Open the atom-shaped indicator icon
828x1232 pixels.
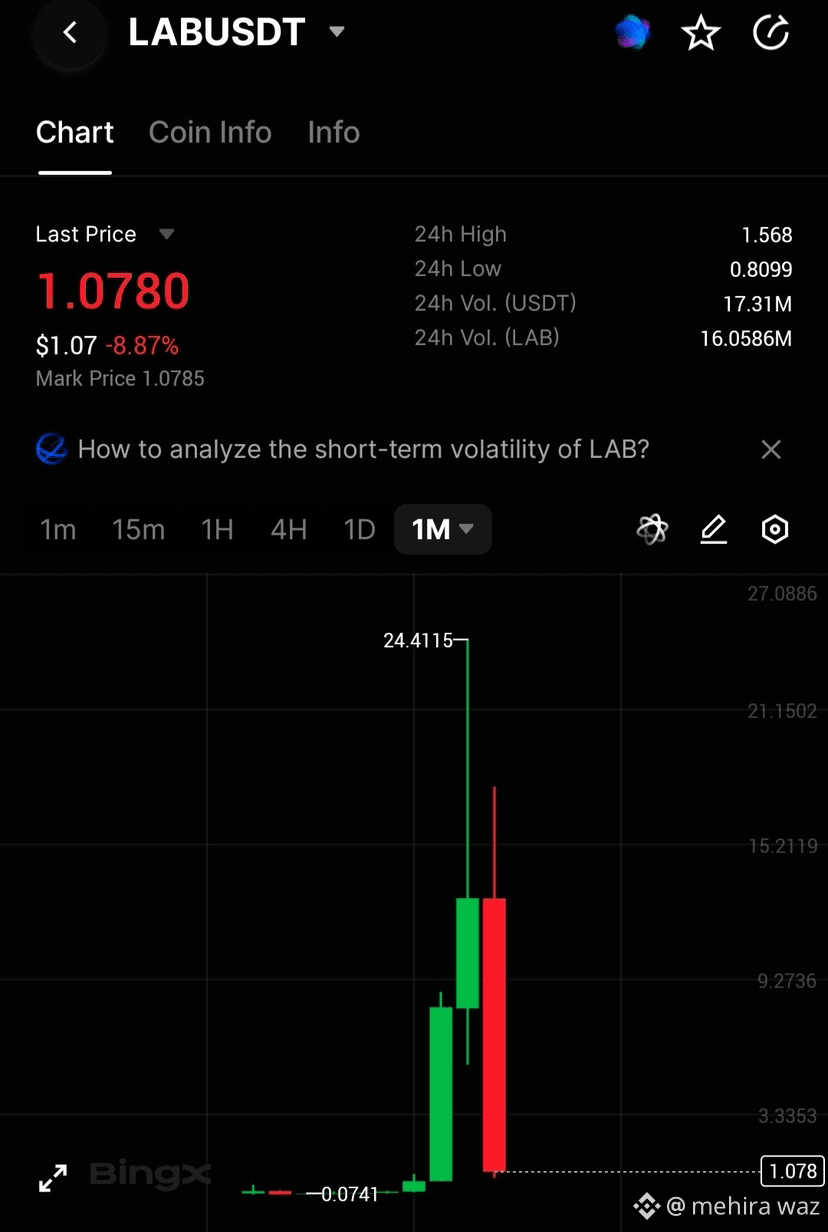[x=652, y=529]
